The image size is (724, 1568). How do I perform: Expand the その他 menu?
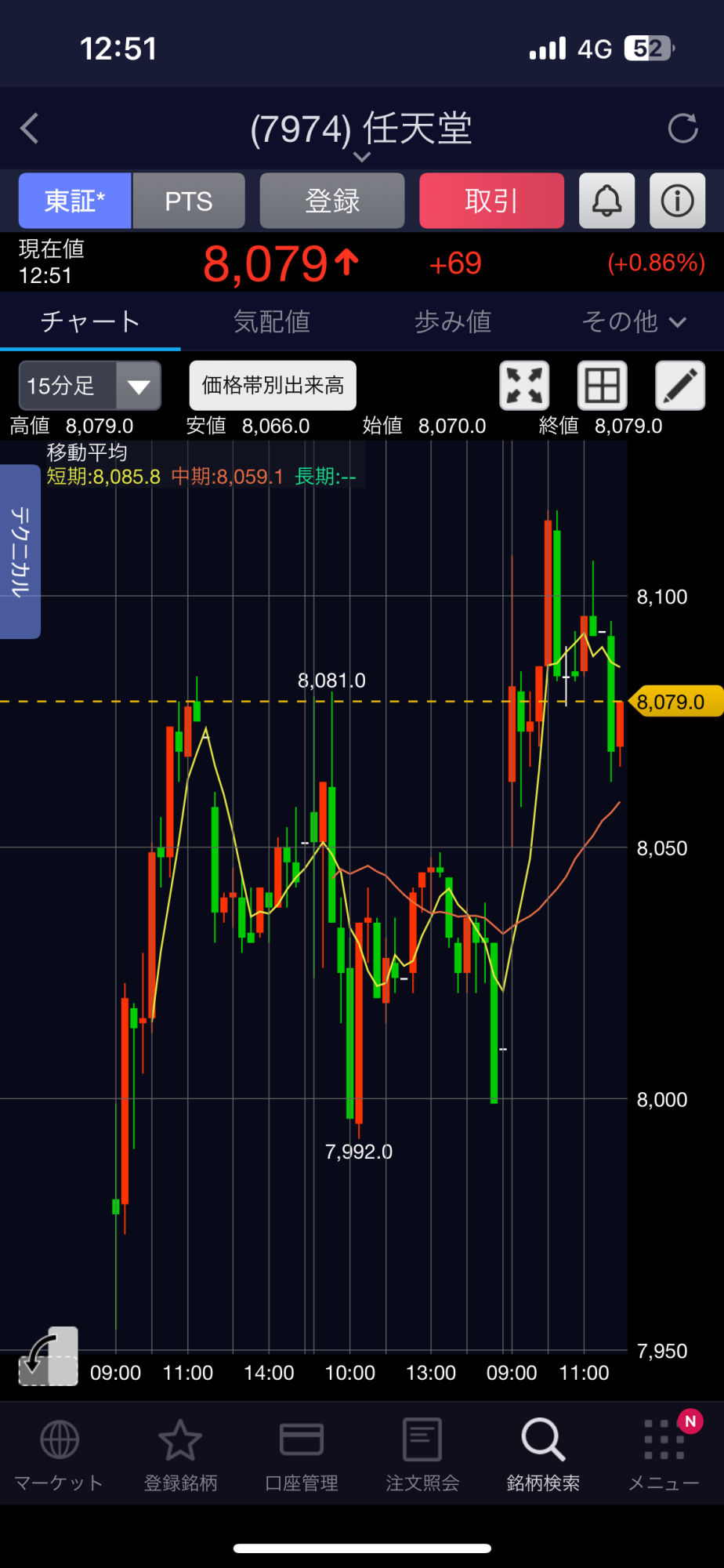point(633,321)
